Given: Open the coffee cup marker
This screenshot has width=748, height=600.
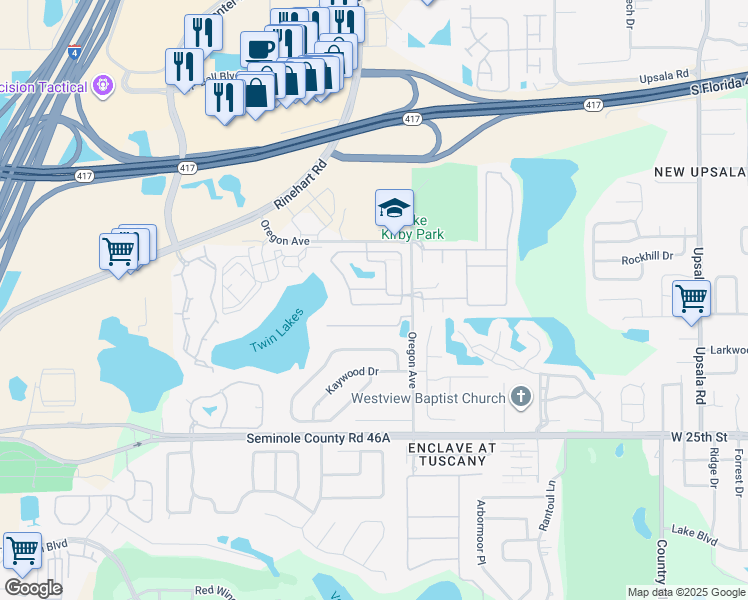Looking at the screenshot, I should pos(259,50).
